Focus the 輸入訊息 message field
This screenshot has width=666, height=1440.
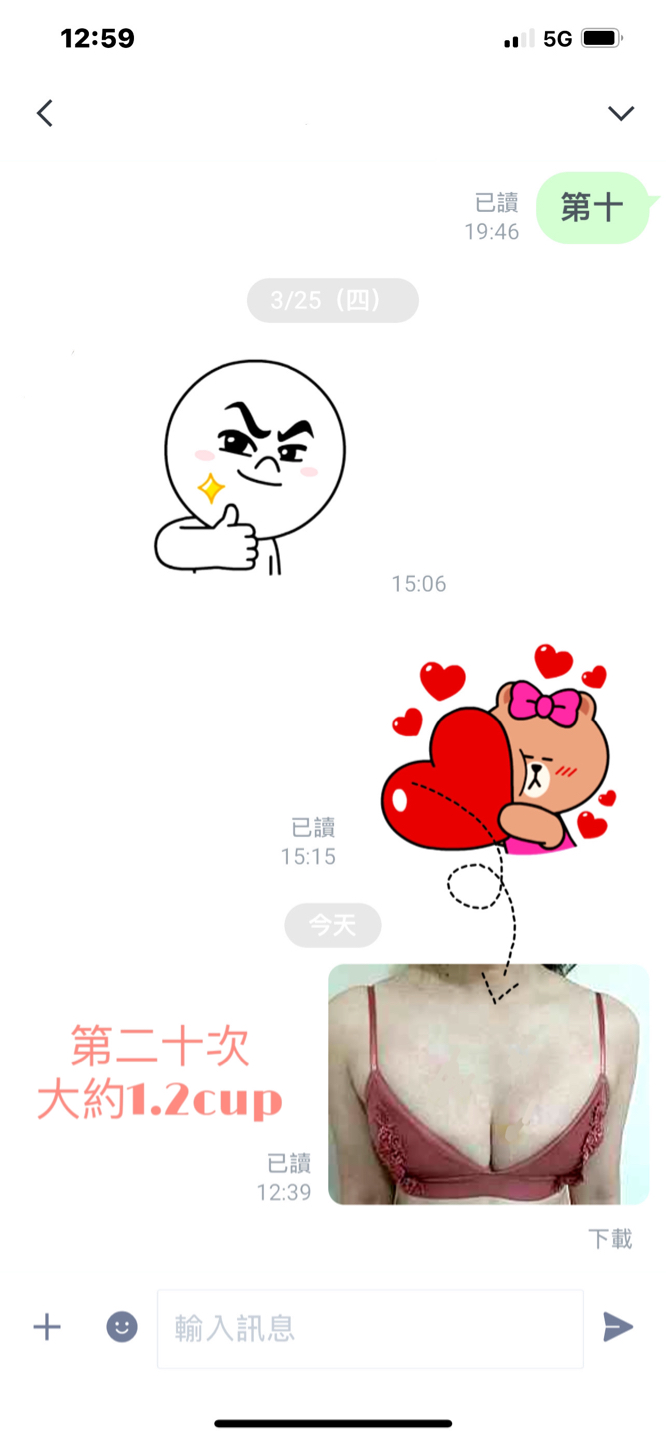(x=370, y=1328)
